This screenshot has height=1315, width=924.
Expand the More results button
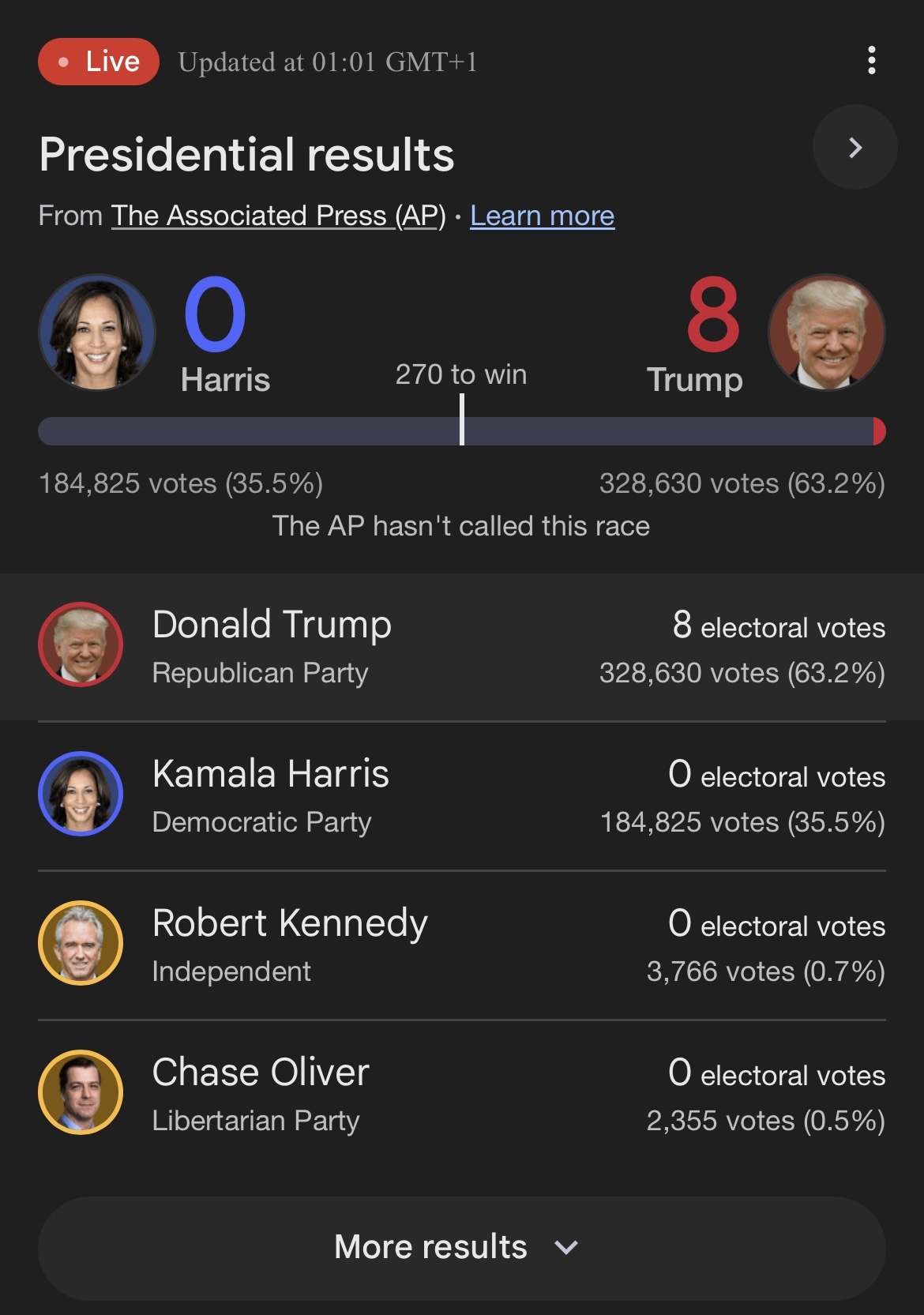coord(461,1247)
